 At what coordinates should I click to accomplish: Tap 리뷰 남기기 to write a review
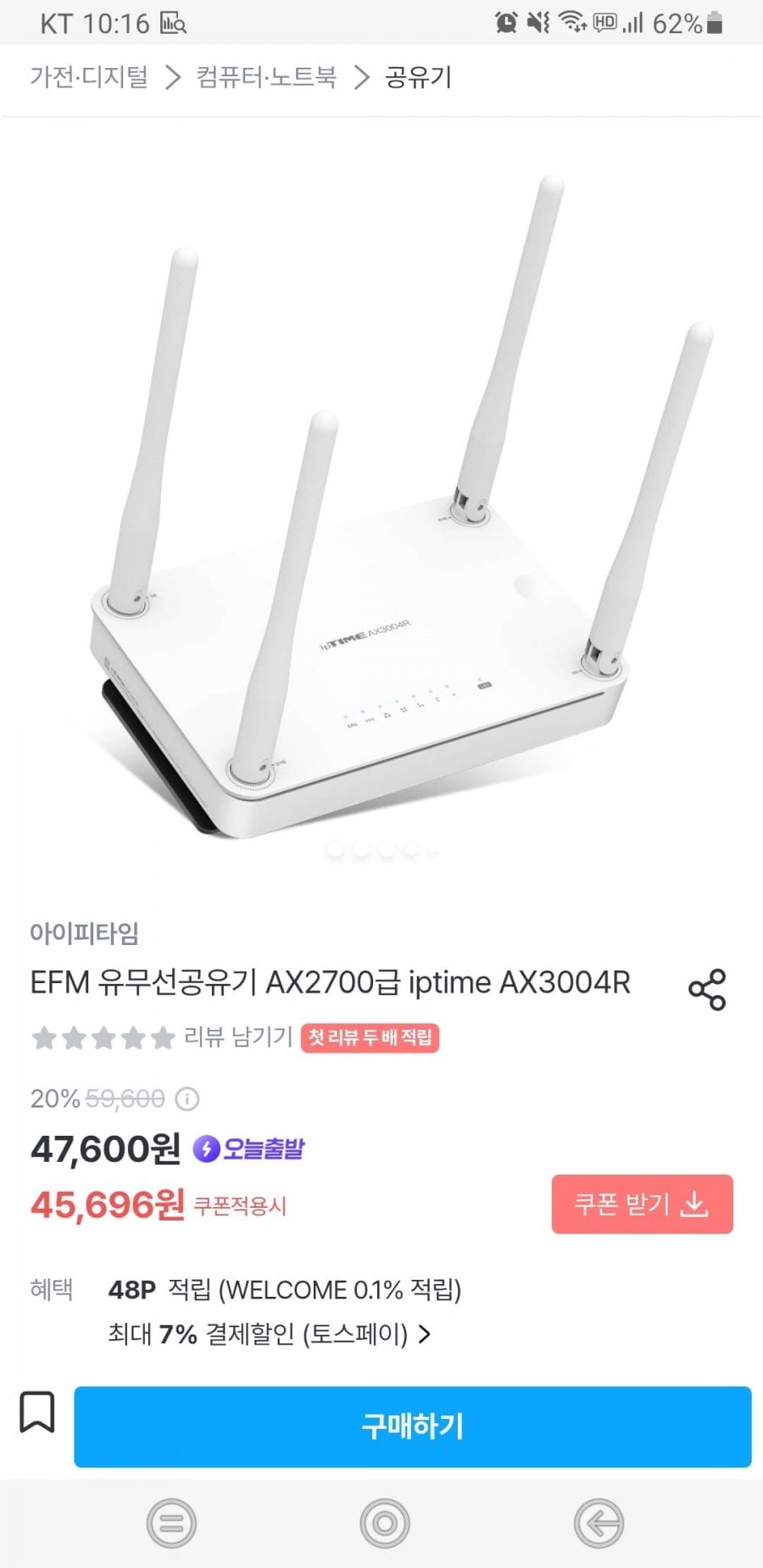(x=237, y=1037)
